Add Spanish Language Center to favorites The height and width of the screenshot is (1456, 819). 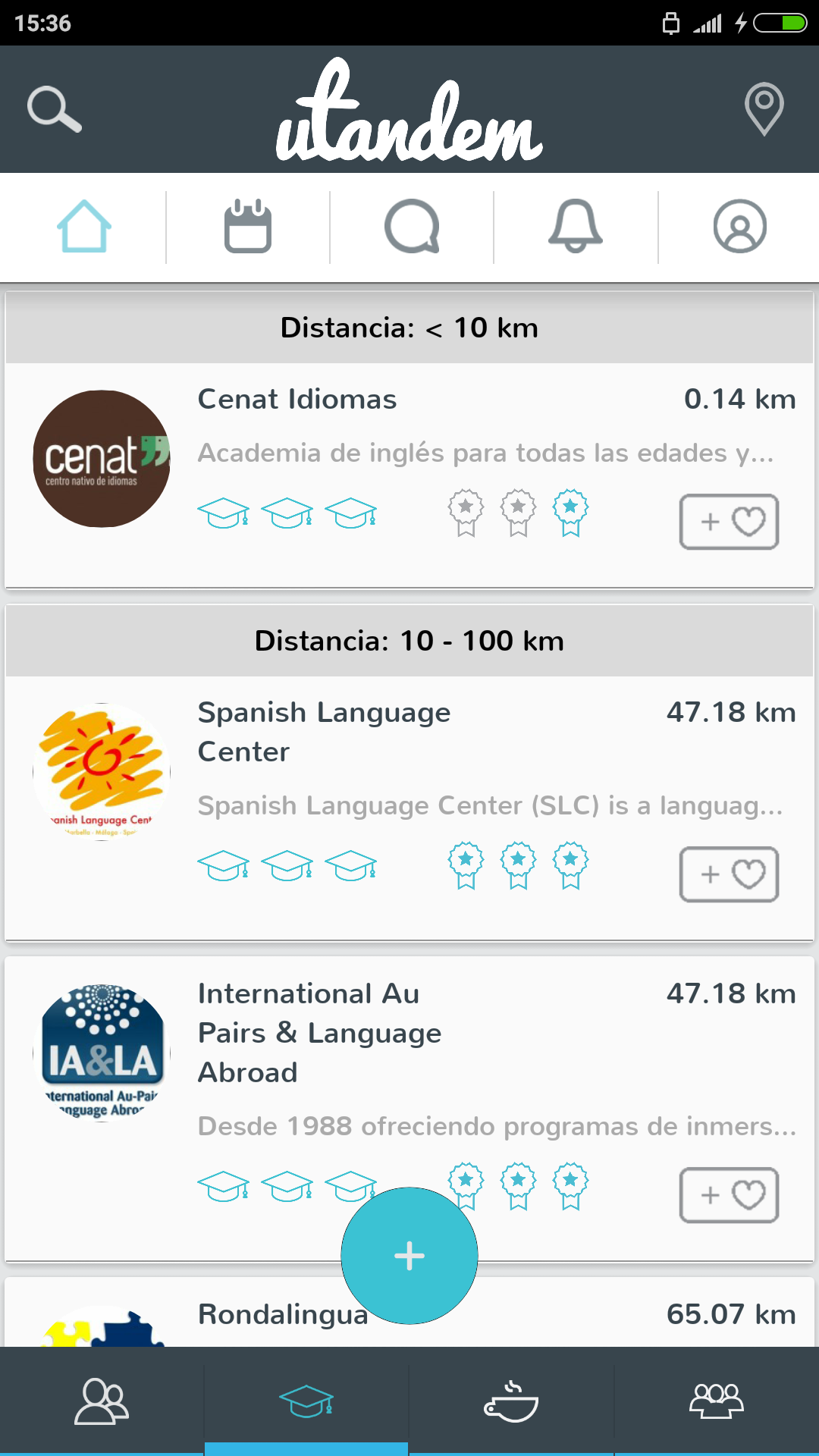(x=729, y=874)
